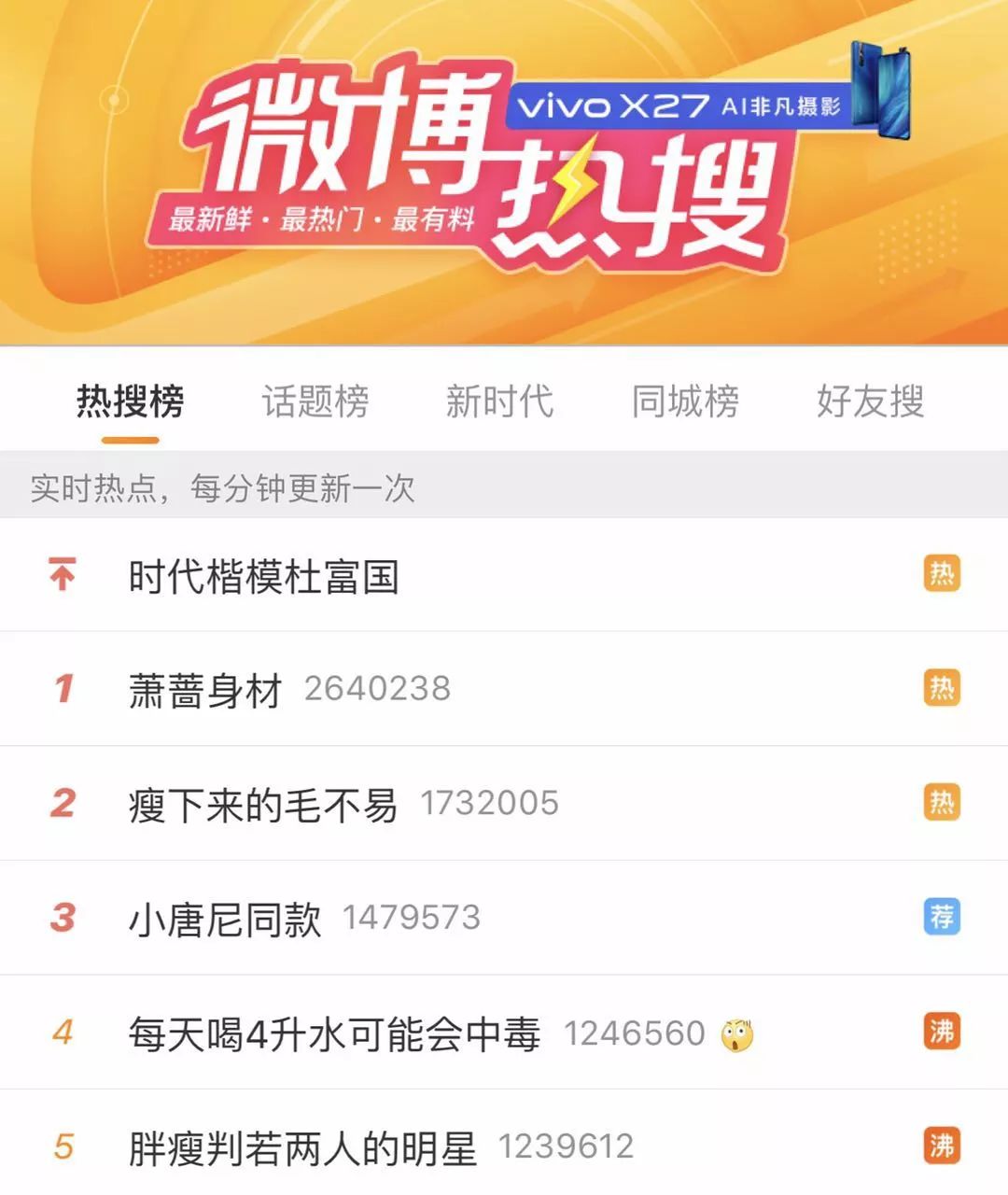The image size is (1008, 1195).
Task: Open topic 胖瘦判若两人的明星
Action: pyautogui.click(x=302, y=1147)
